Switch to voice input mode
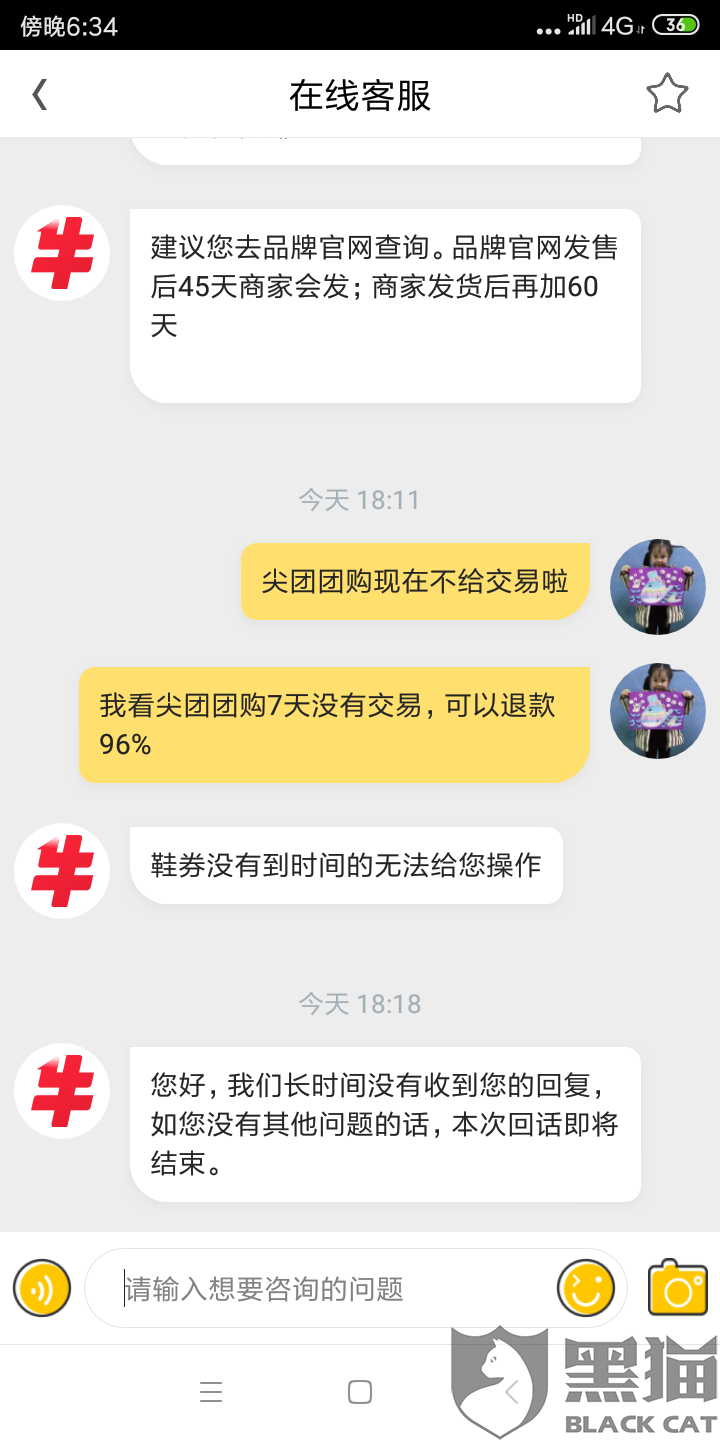Viewport: 720px width, 1440px height. click(42, 1288)
